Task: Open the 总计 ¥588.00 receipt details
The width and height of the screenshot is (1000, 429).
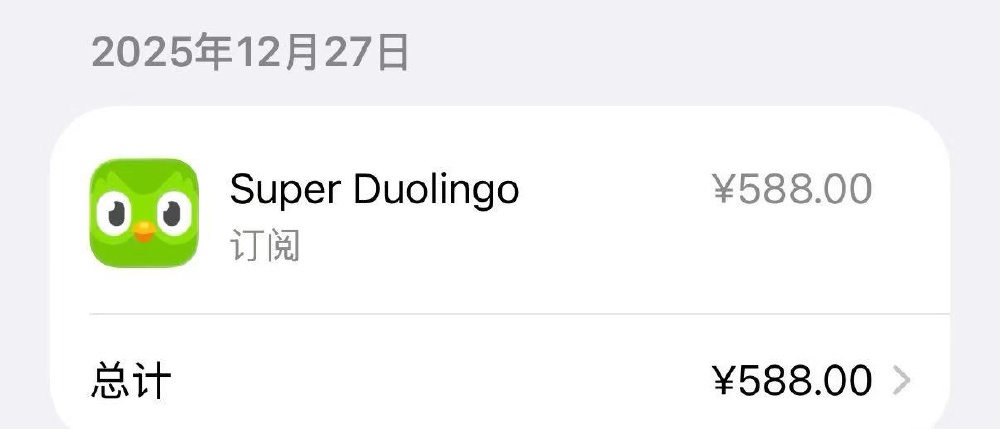Action: tap(500, 381)
